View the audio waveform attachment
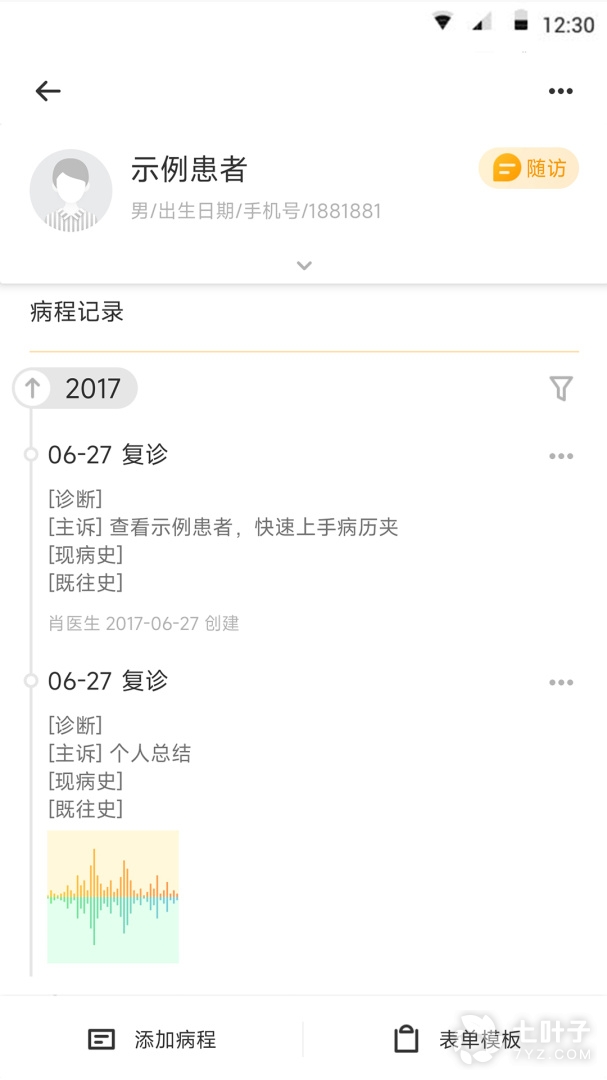Image resolution: width=607 pixels, height=1080 pixels. 113,896
